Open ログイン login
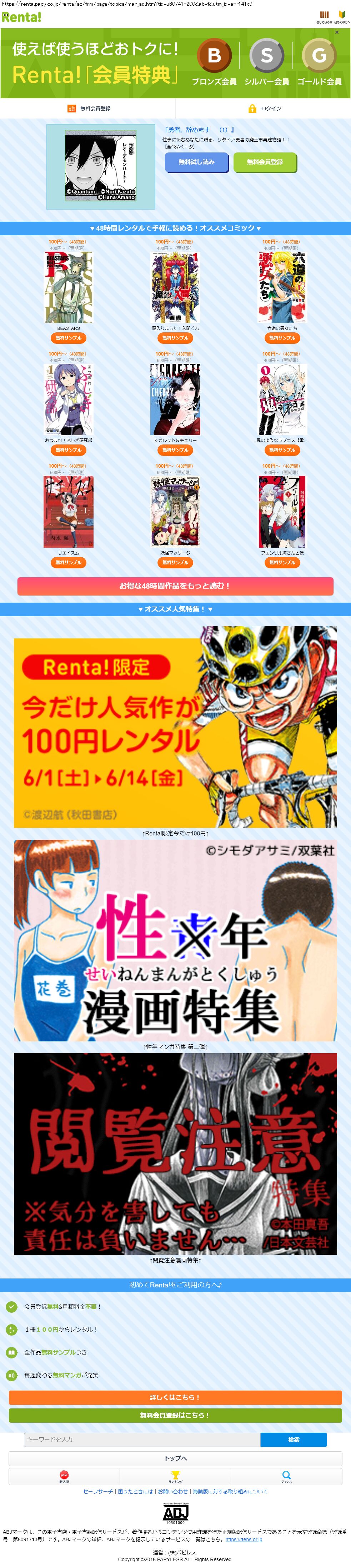351x1568 pixels. [x=265, y=108]
